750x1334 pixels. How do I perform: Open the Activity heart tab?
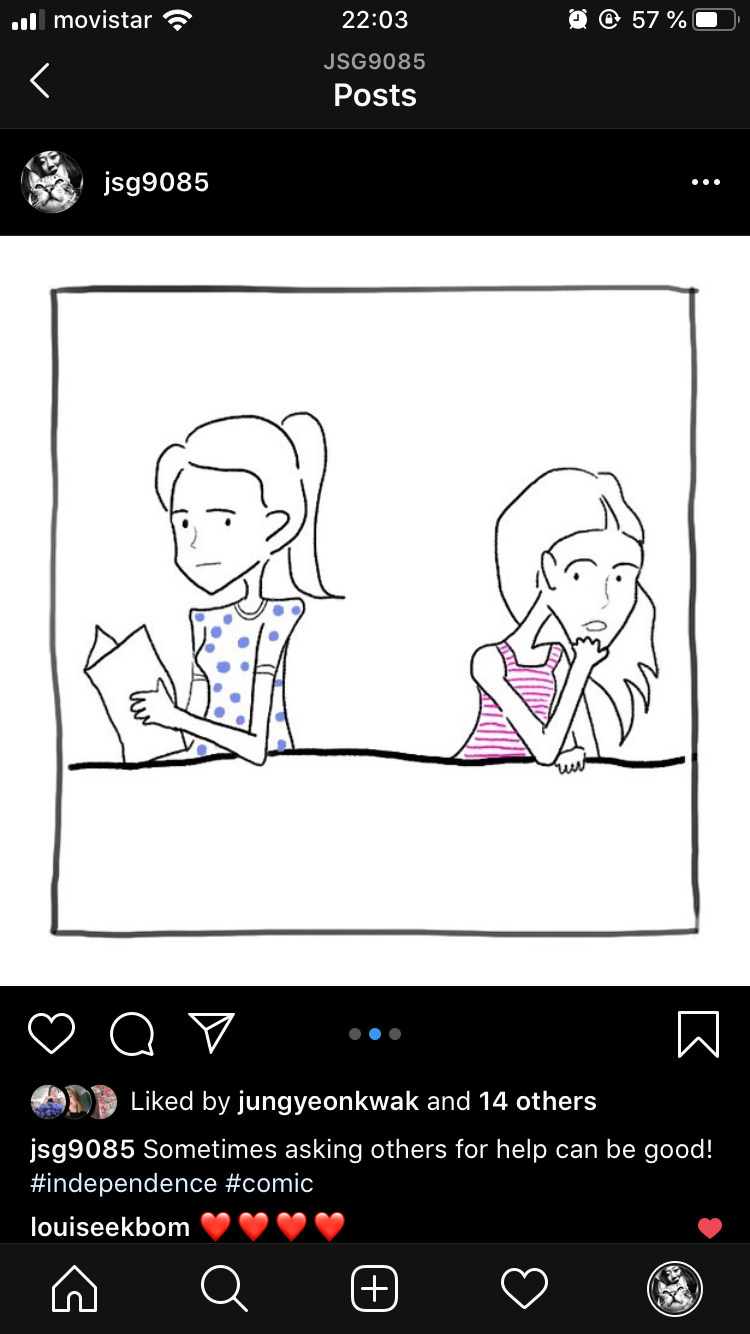coord(524,1289)
